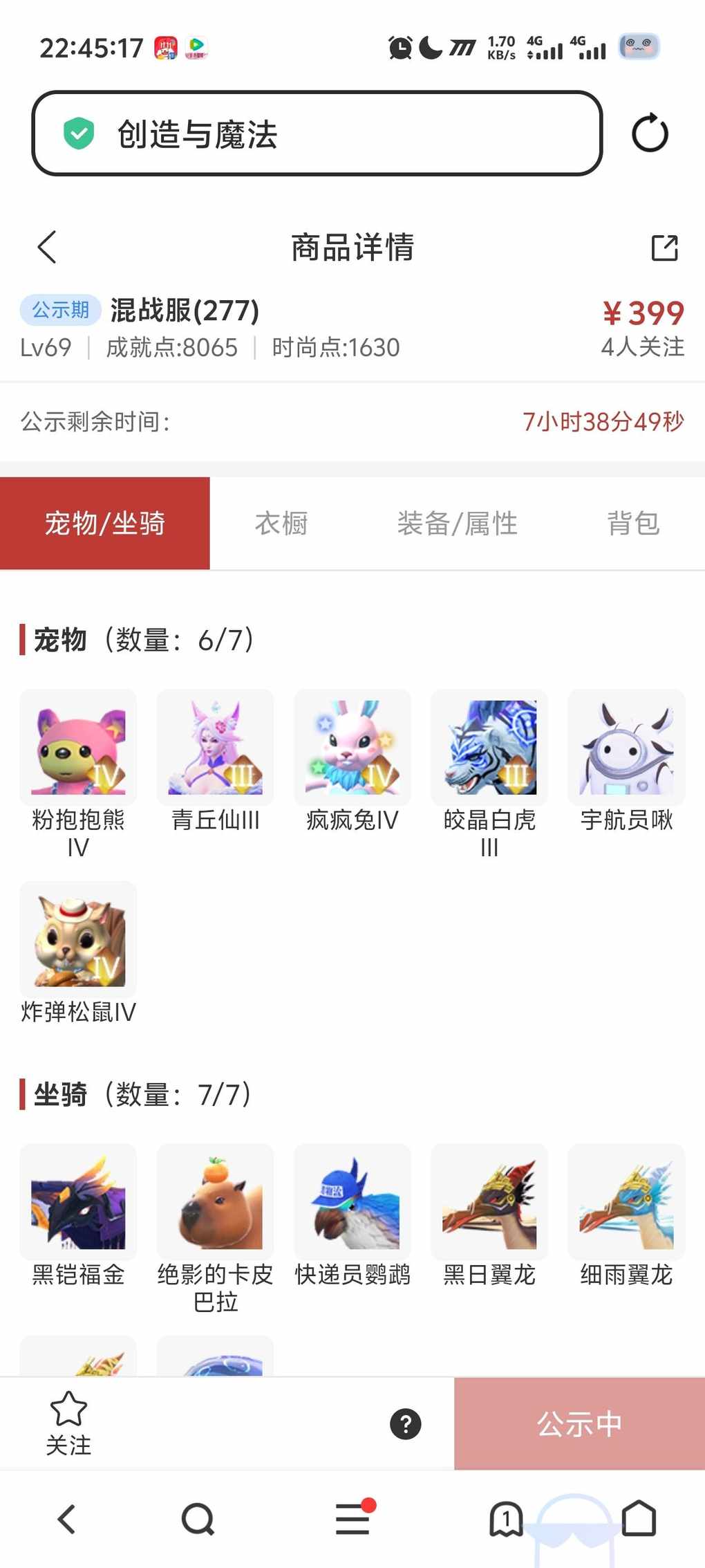Open the browser menu button
The image size is (705, 1568).
pos(353,1519)
